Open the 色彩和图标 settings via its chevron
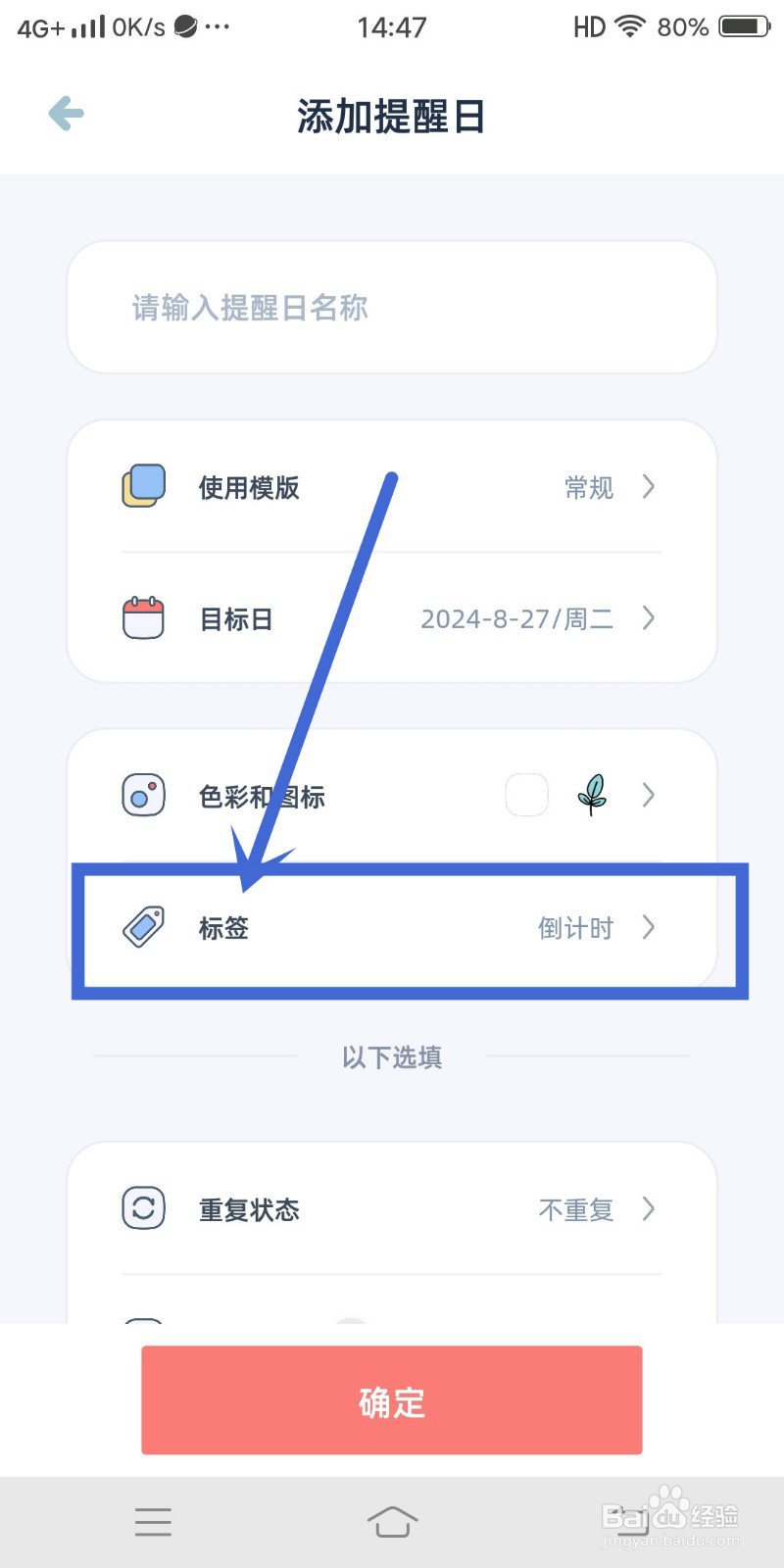Image resolution: width=784 pixels, height=1568 pixels. [648, 795]
